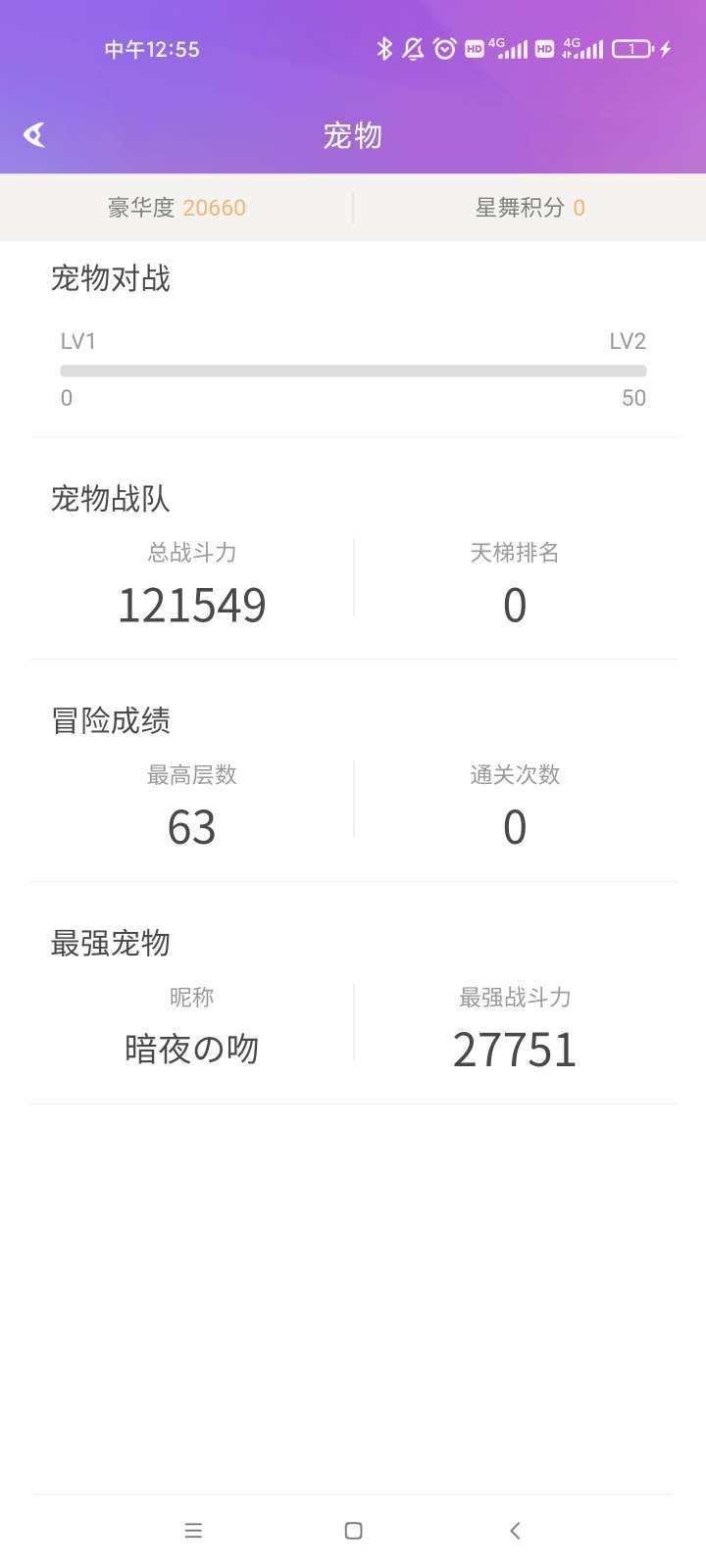Tap the 宠物 page title
Viewport: 706px width, 1568px height.
[x=352, y=134]
